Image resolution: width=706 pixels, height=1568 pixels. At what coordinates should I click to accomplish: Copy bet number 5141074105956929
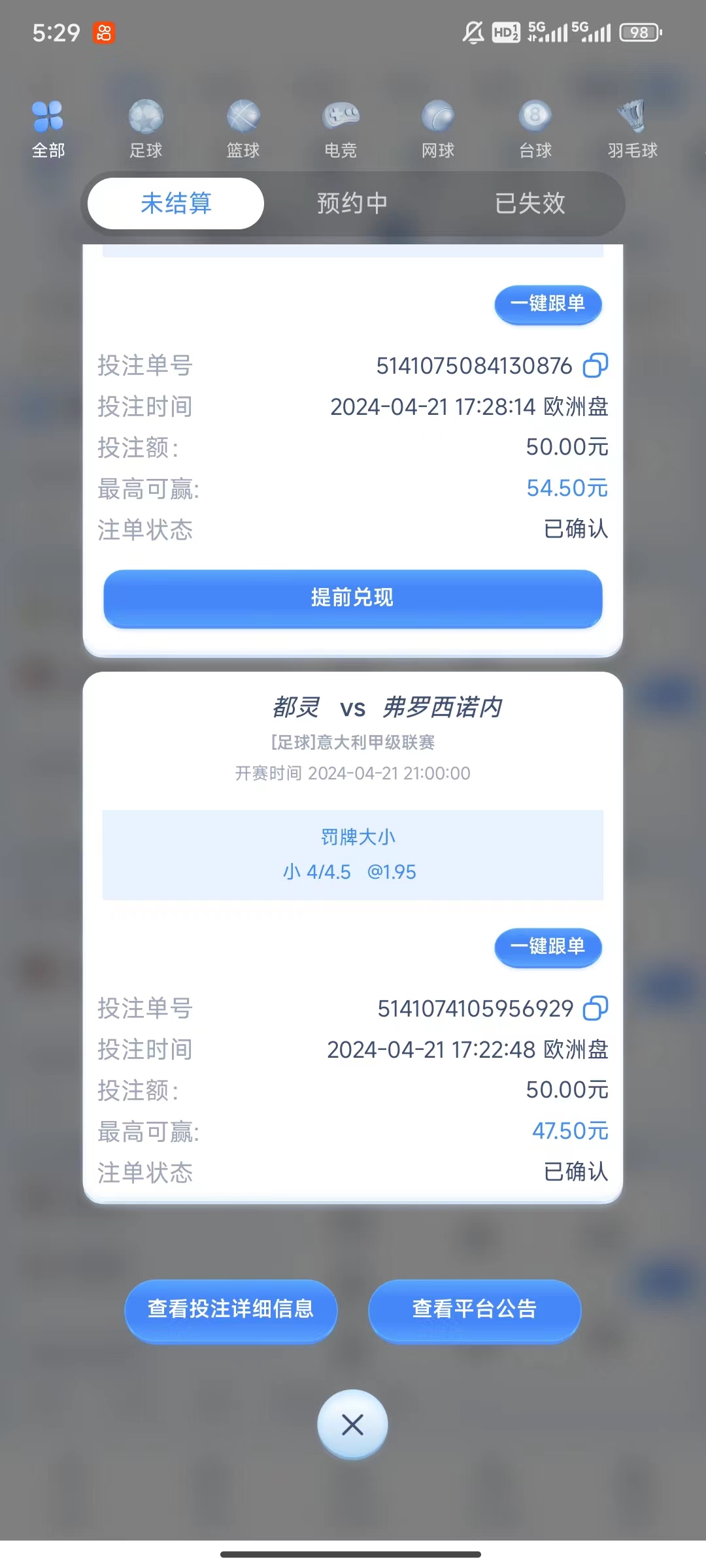point(595,1008)
